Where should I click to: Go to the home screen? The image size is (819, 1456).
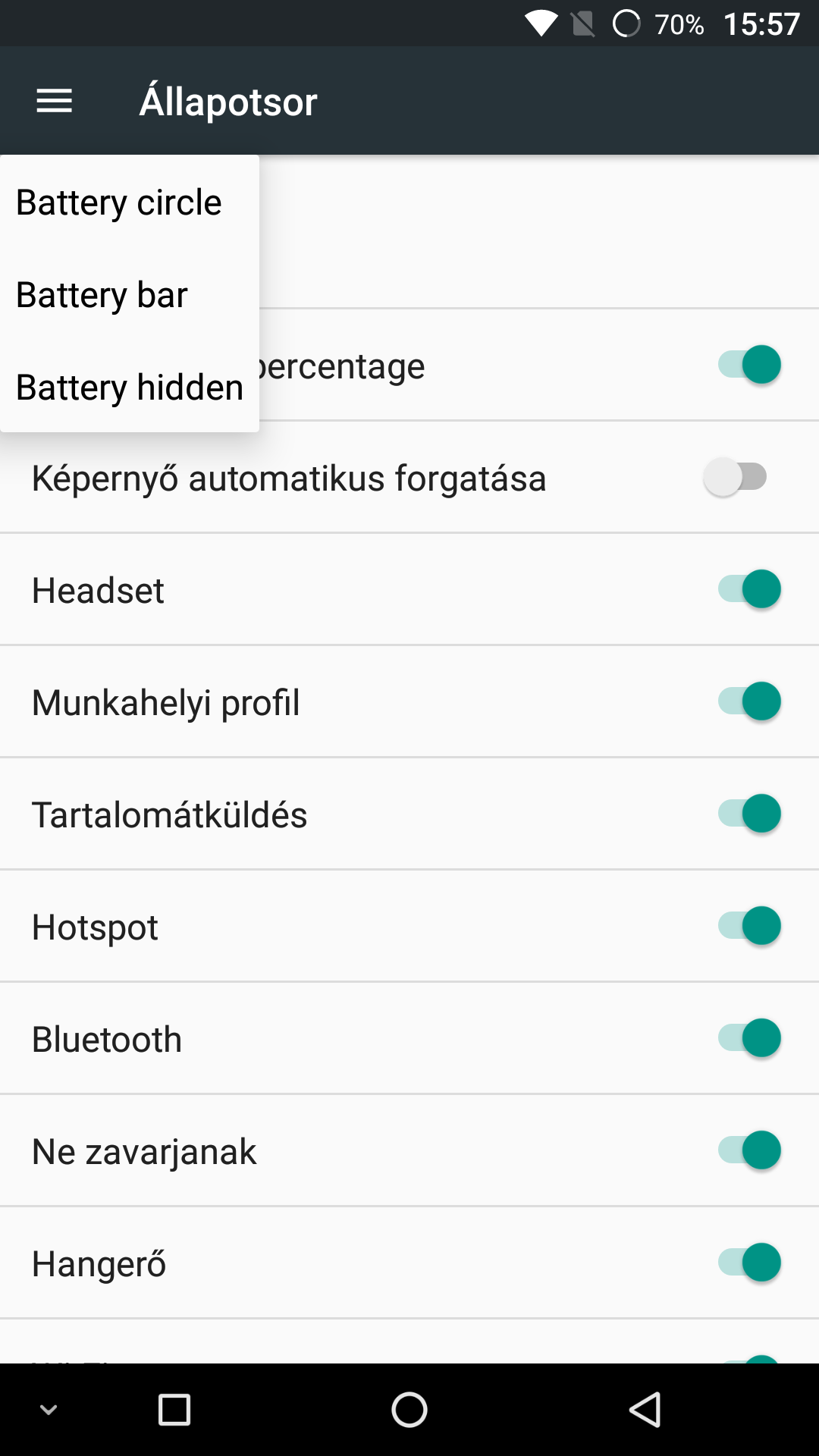click(x=409, y=1410)
